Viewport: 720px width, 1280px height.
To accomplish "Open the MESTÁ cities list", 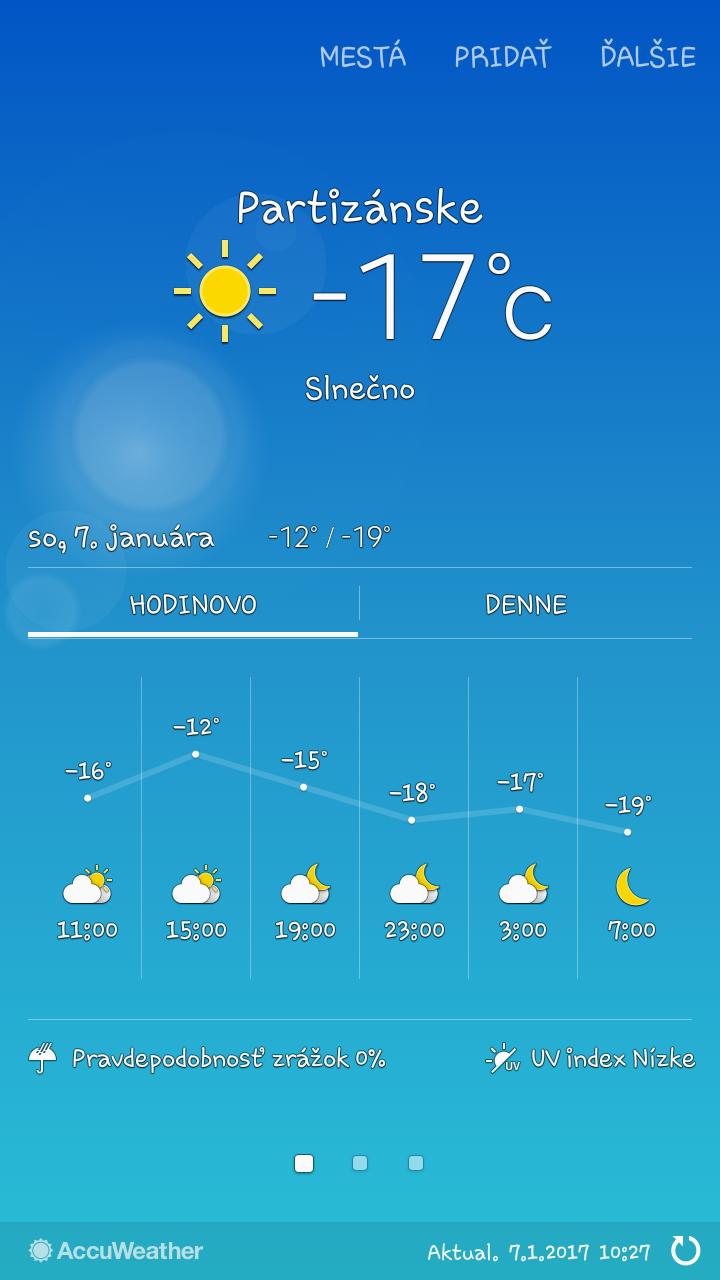I will (x=362, y=56).
